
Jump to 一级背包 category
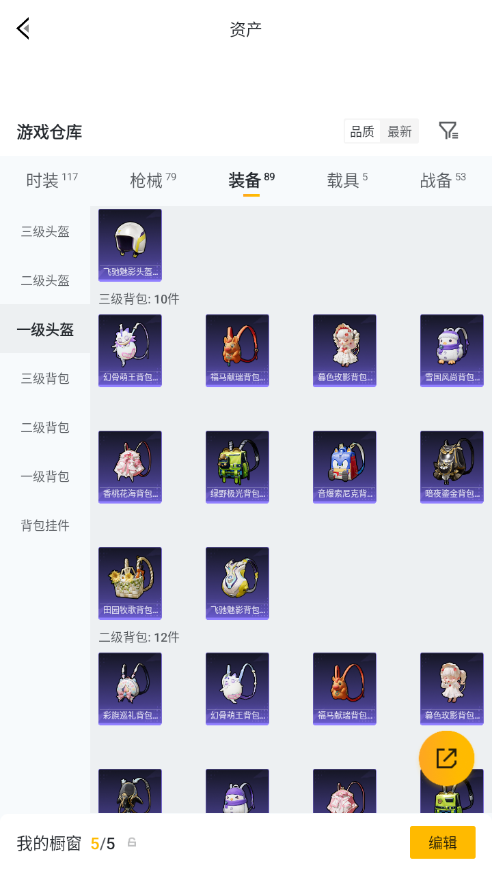tap(45, 475)
